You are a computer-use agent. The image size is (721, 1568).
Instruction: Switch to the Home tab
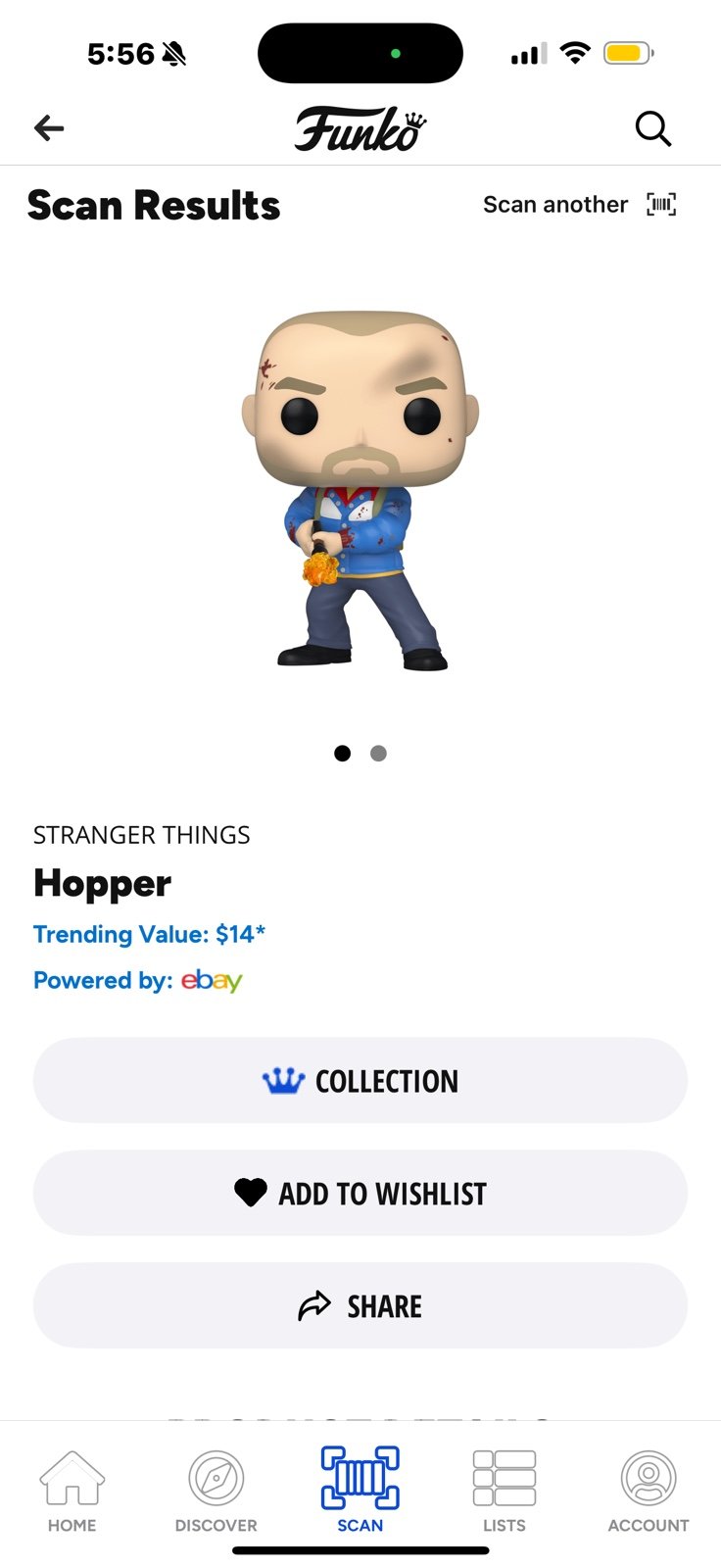[72, 1492]
